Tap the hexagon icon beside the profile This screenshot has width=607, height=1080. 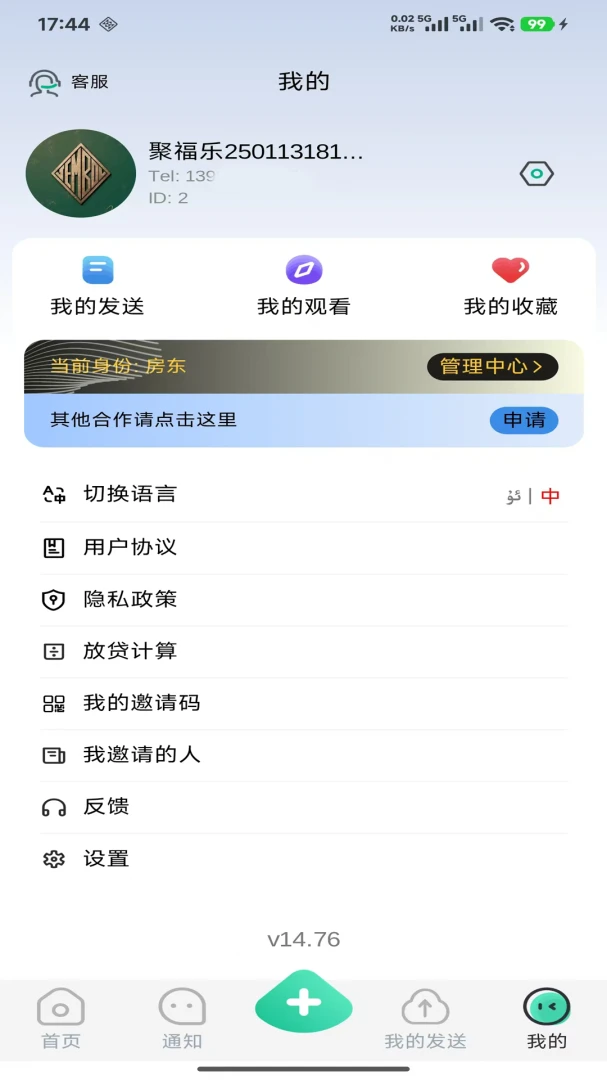click(537, 174)
